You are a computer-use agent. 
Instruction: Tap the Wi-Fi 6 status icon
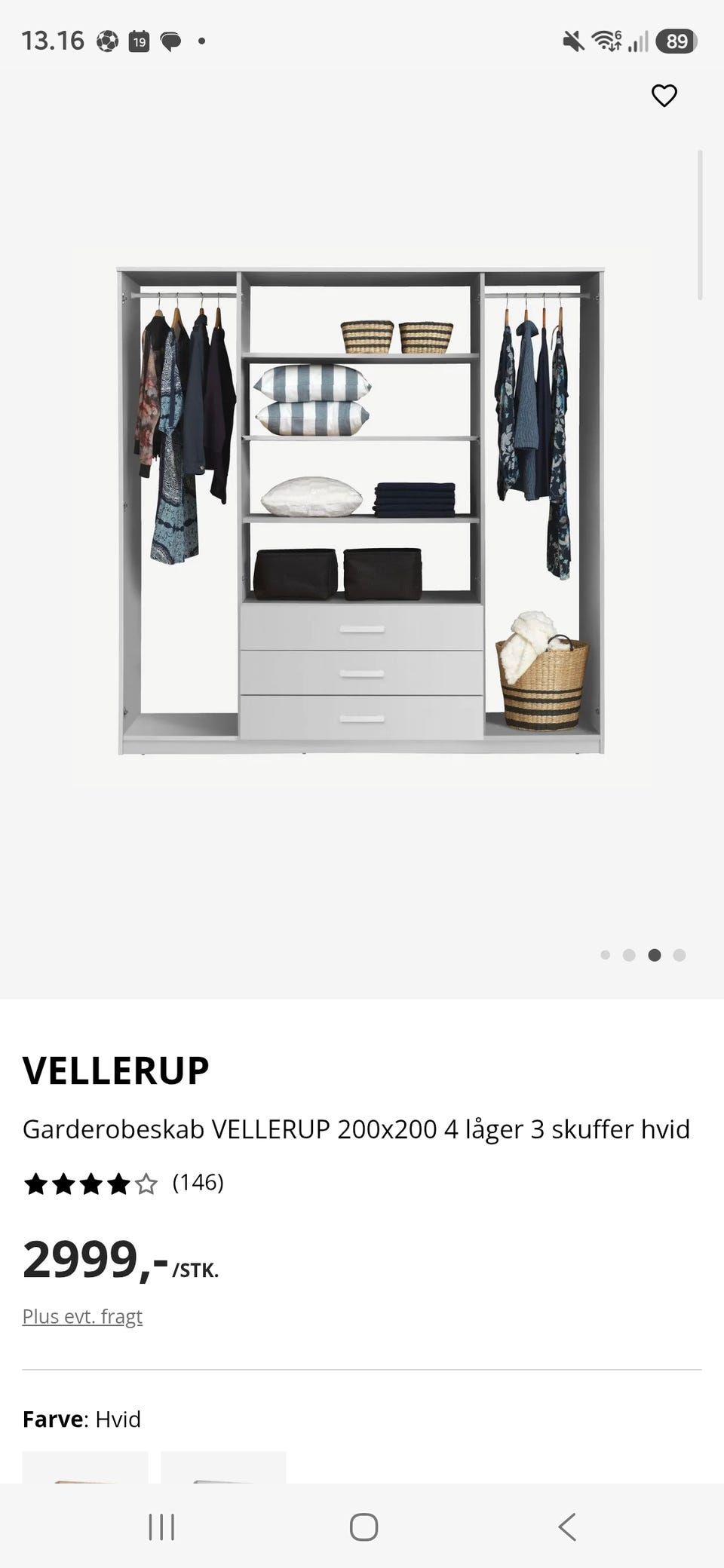(x=608, y=41)
